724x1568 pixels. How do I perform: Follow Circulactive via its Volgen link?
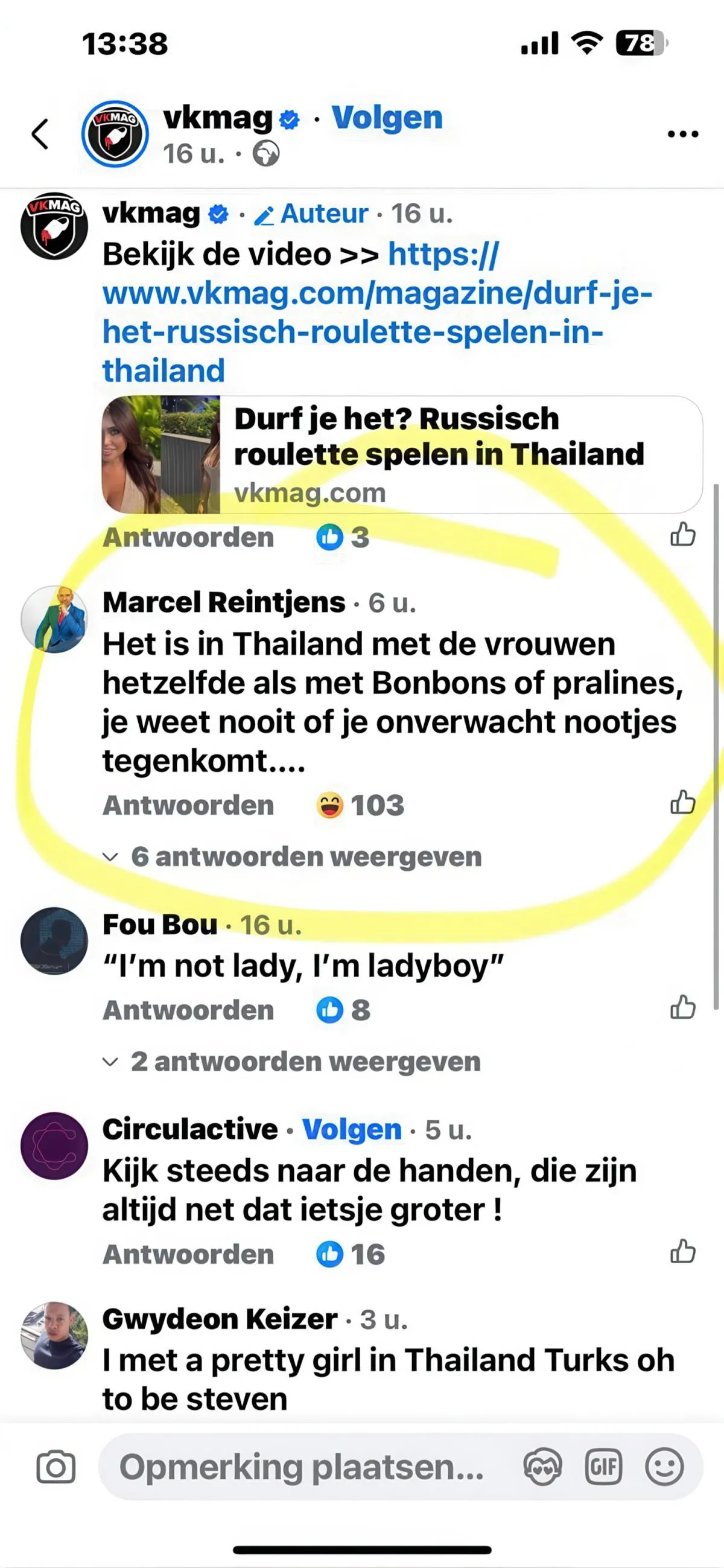click(x=352, y=1130)
